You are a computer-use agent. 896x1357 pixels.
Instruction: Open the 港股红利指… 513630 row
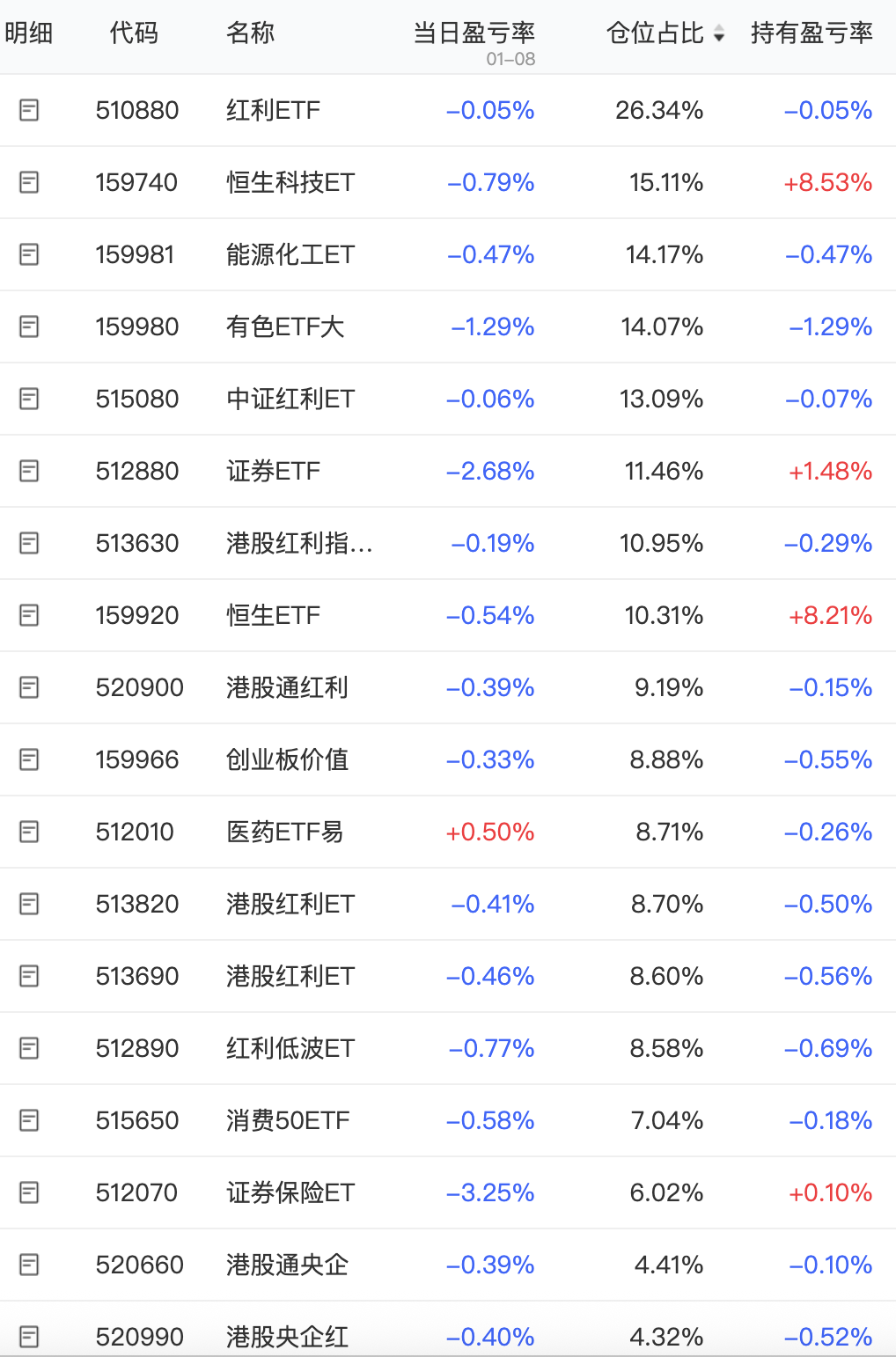coord(299,543)
